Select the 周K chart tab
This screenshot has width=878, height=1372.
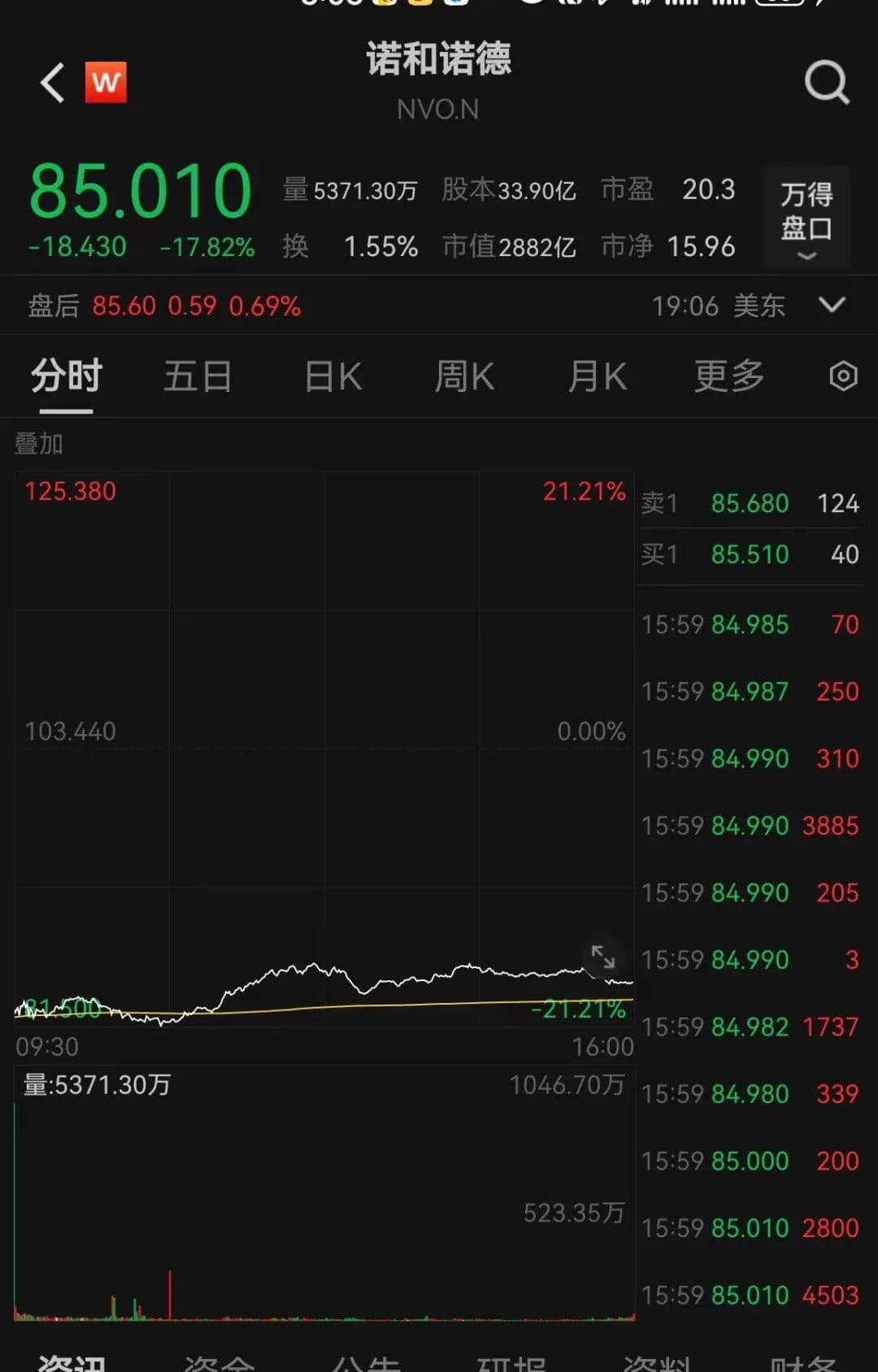click(464, 377)
